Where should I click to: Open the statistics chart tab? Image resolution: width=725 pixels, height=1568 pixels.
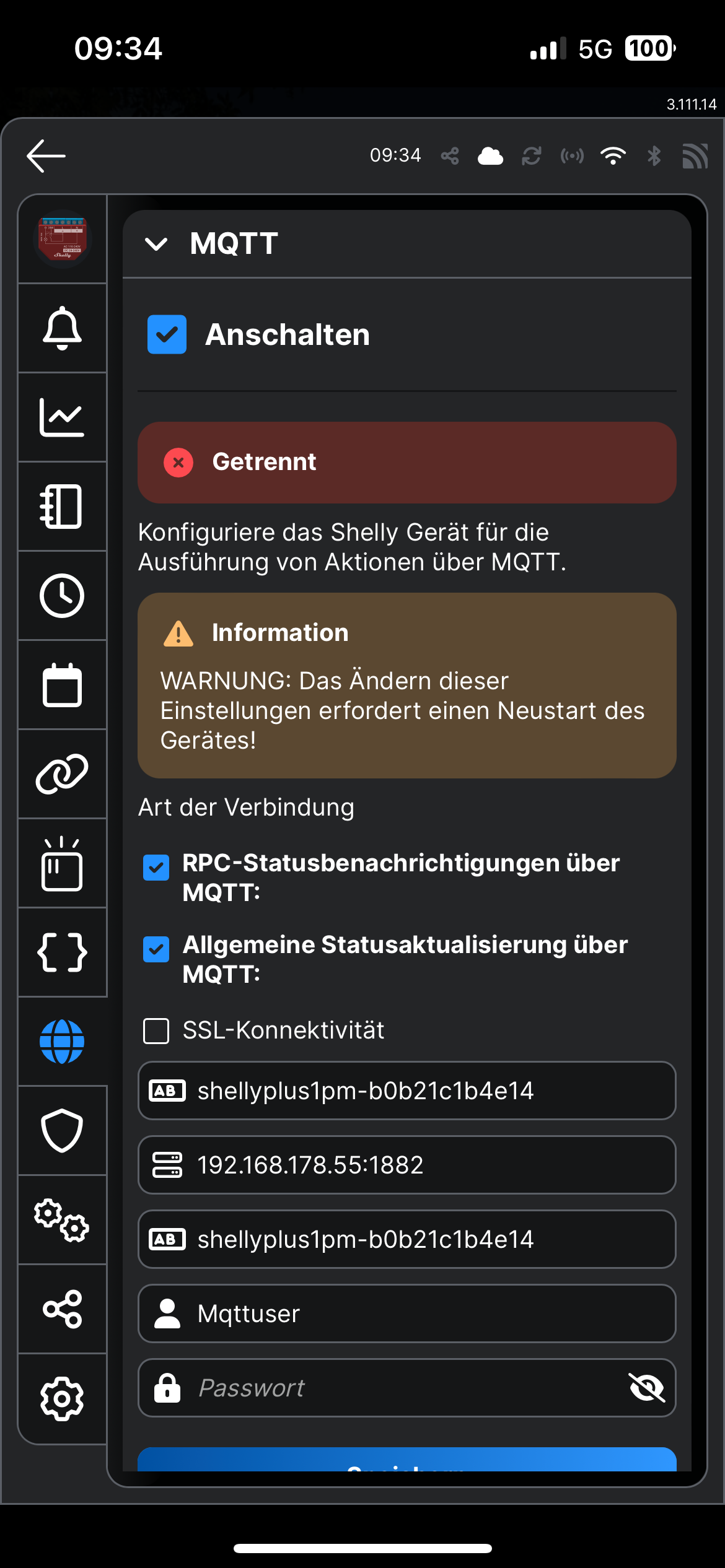tap(62, 417)
